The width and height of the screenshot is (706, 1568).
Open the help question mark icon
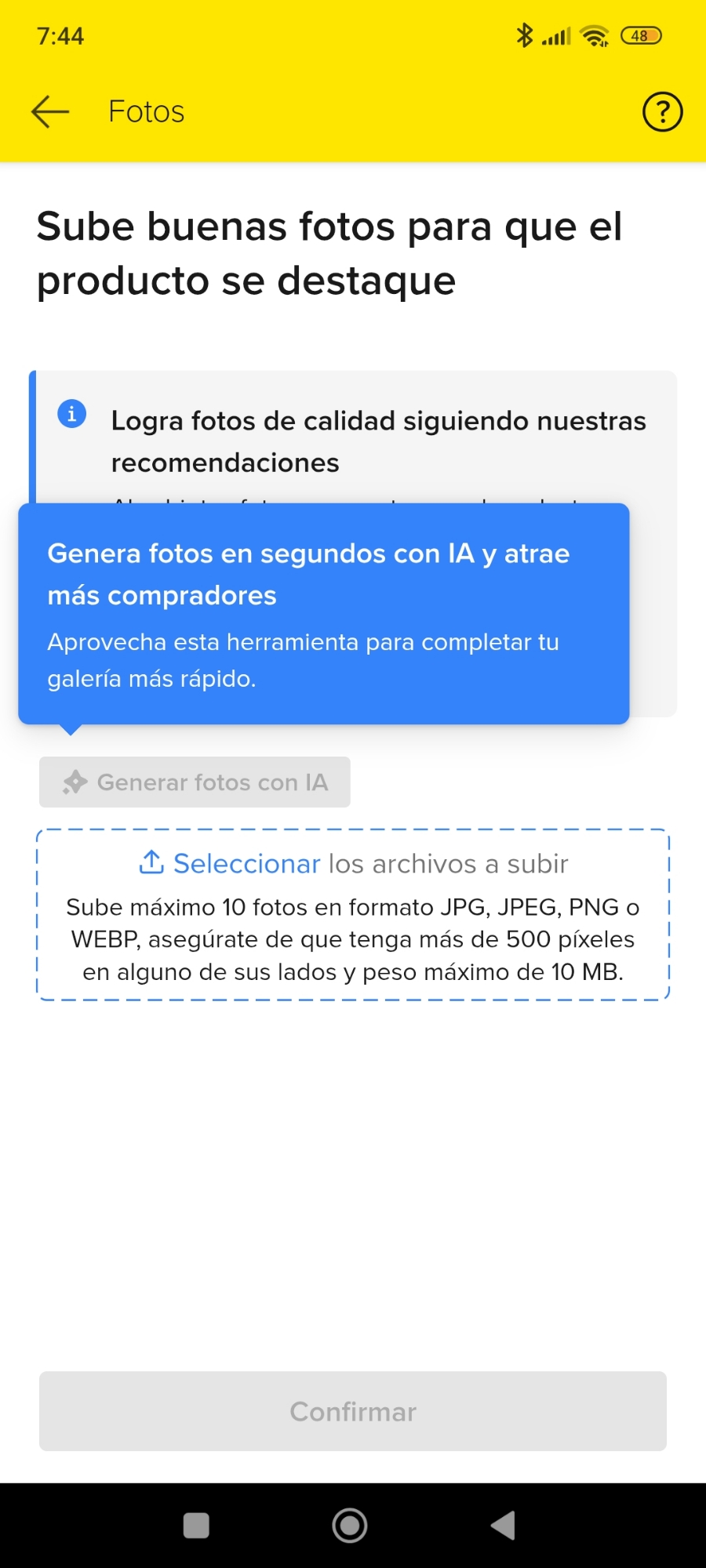pos(662,112)
